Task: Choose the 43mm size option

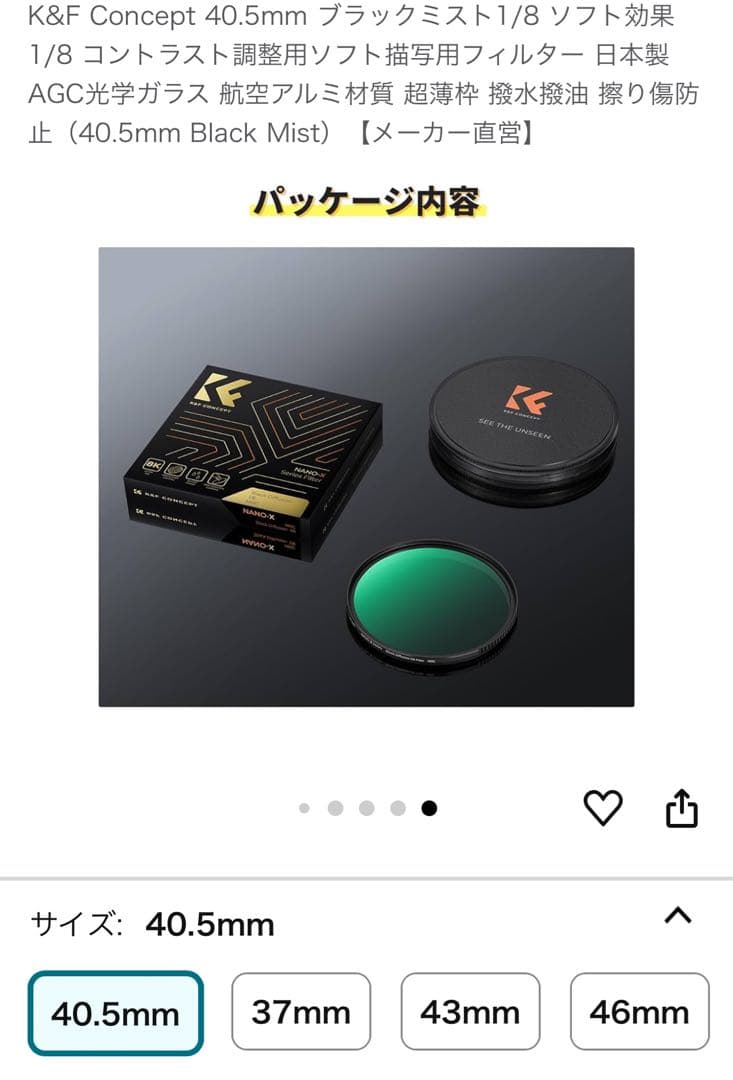Action: pos(471,1012)
